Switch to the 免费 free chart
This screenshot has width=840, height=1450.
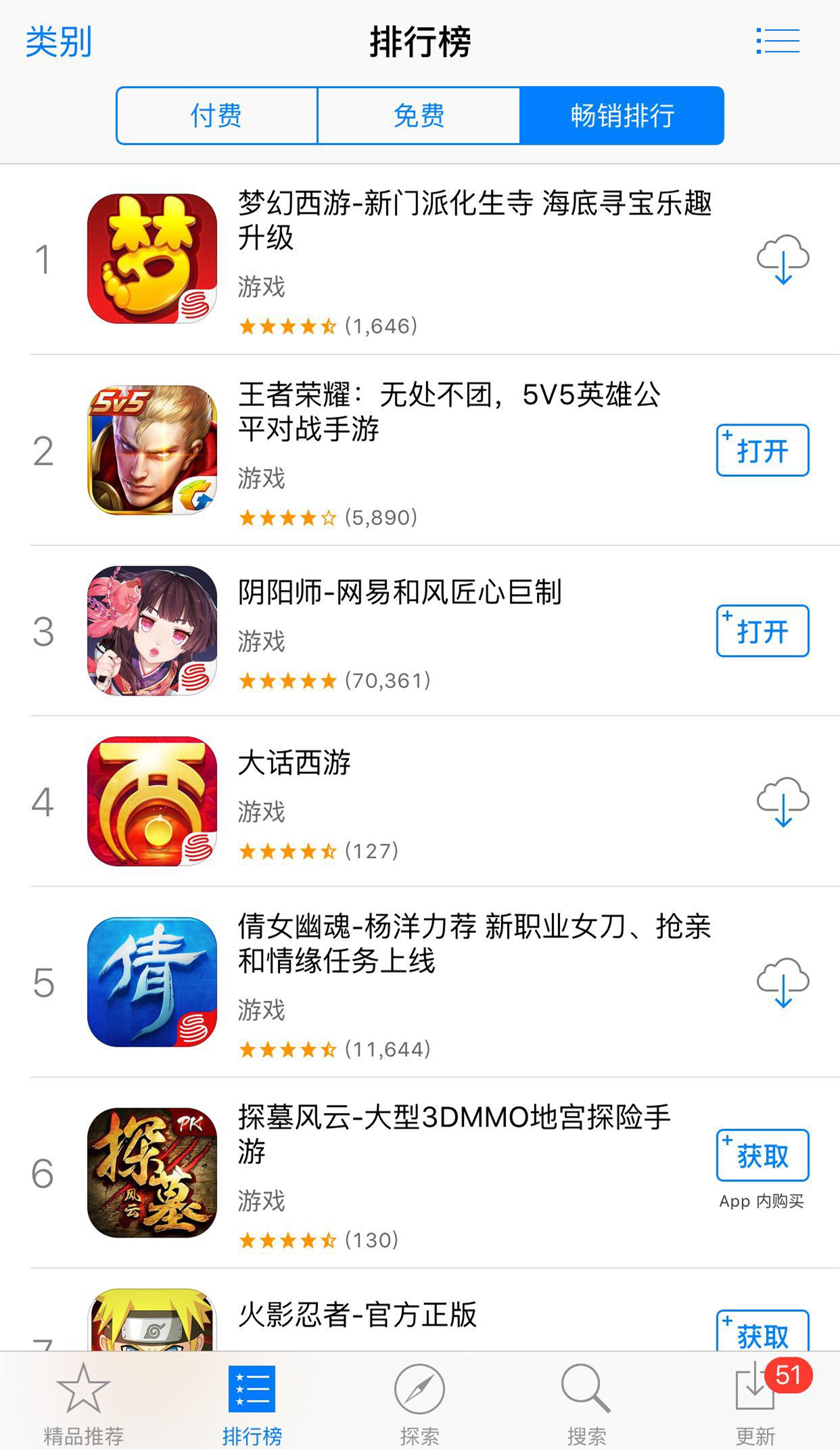(419, 116)
